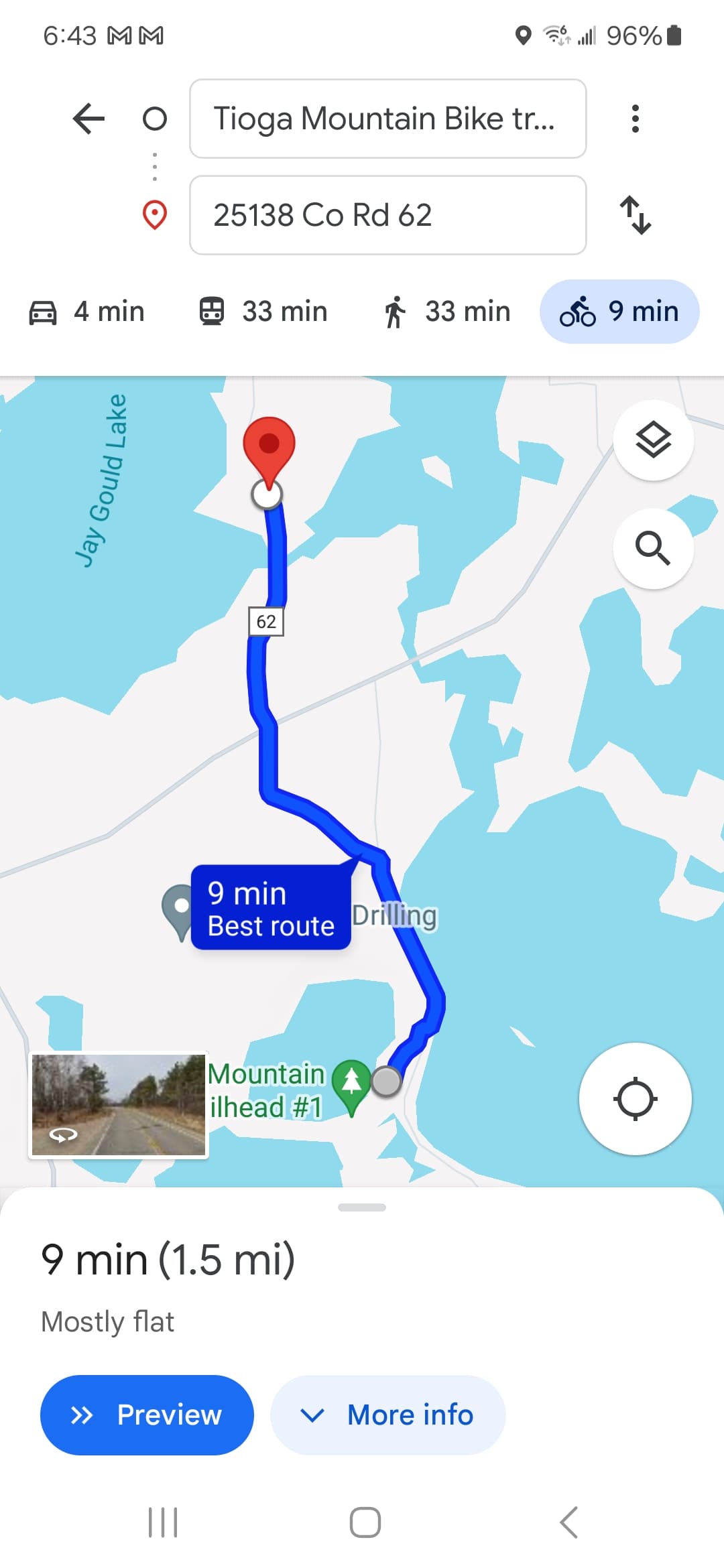Tap the Mountain trailhead #1 park marker
This screenshot has width=724, height=1568.
(x=351, y=1080)
